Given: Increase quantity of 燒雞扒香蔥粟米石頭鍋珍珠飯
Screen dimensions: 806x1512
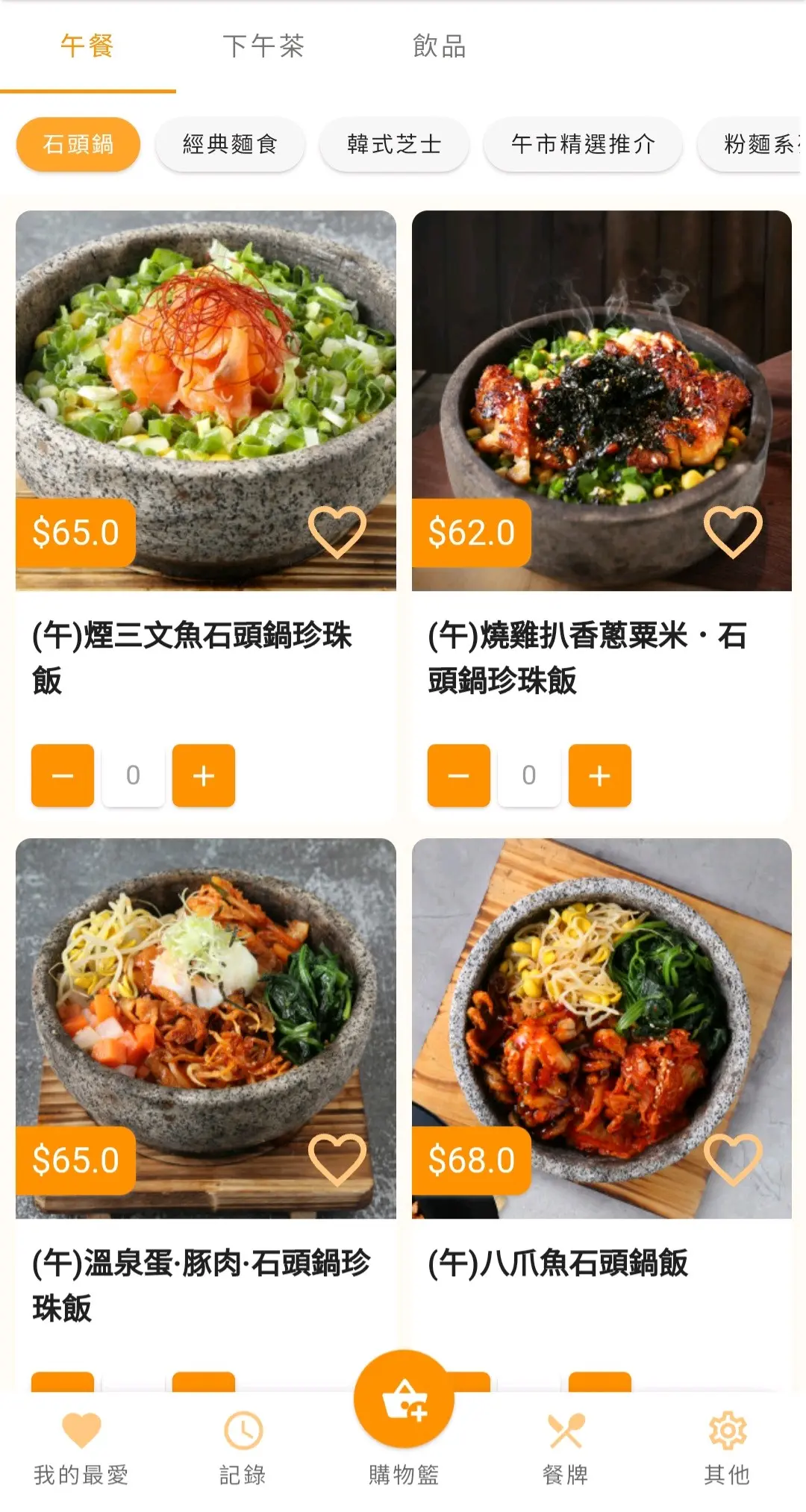Looking at the screenshot, I should (x=599, y=775).
